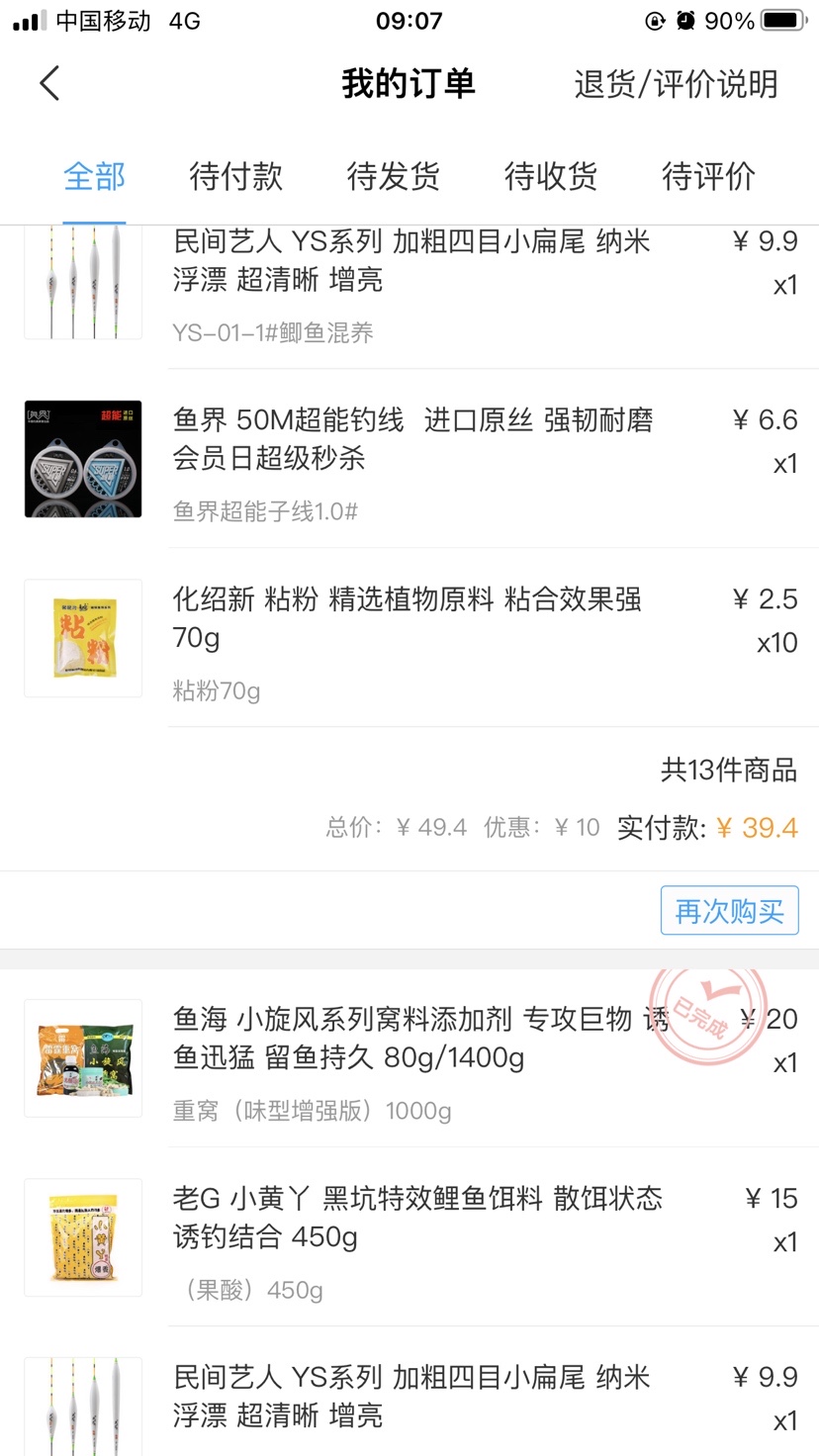Tap the 民间艺人 YS系列浮漂 thumbnail

tap(83, 281)
